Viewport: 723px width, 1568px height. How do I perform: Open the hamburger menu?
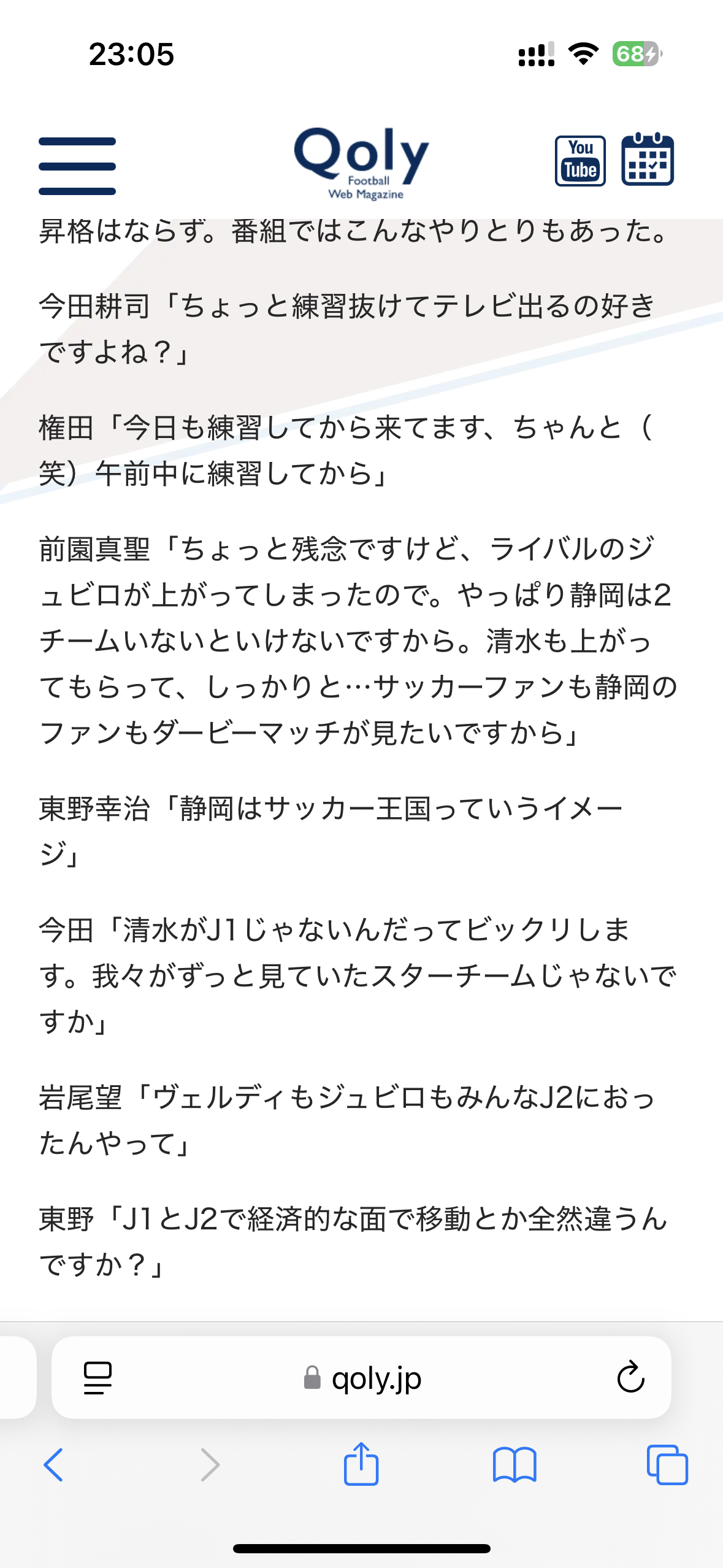pyautogui.click(x=77, y=166)
